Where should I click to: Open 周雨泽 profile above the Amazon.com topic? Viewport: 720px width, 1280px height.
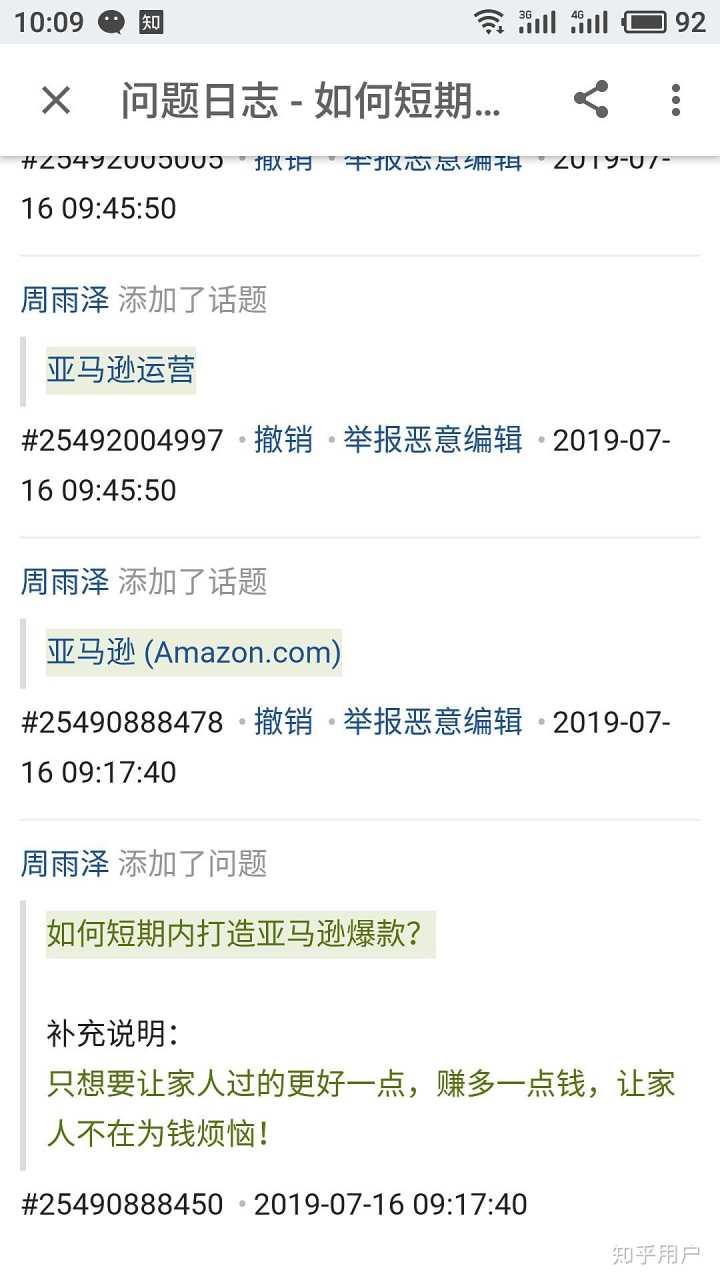pyautogui.click(x=65, y=582)
